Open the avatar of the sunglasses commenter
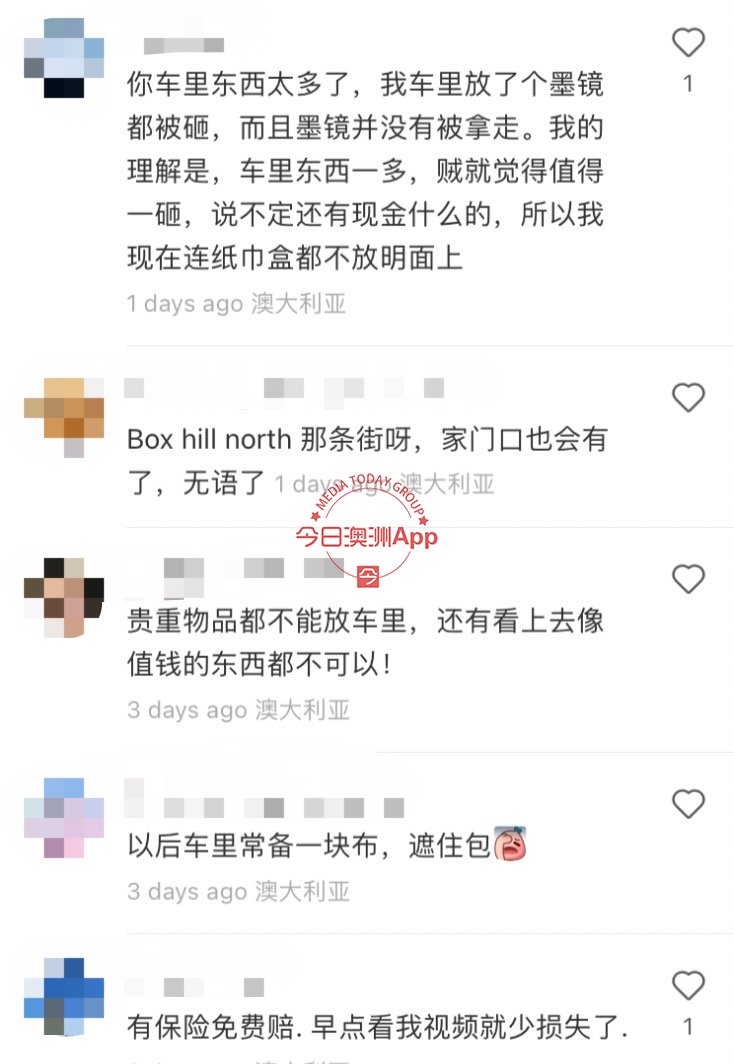Image resolution: width=734 pixels, height=1064 pixels. pyautogui.click(x=64, y=57)
